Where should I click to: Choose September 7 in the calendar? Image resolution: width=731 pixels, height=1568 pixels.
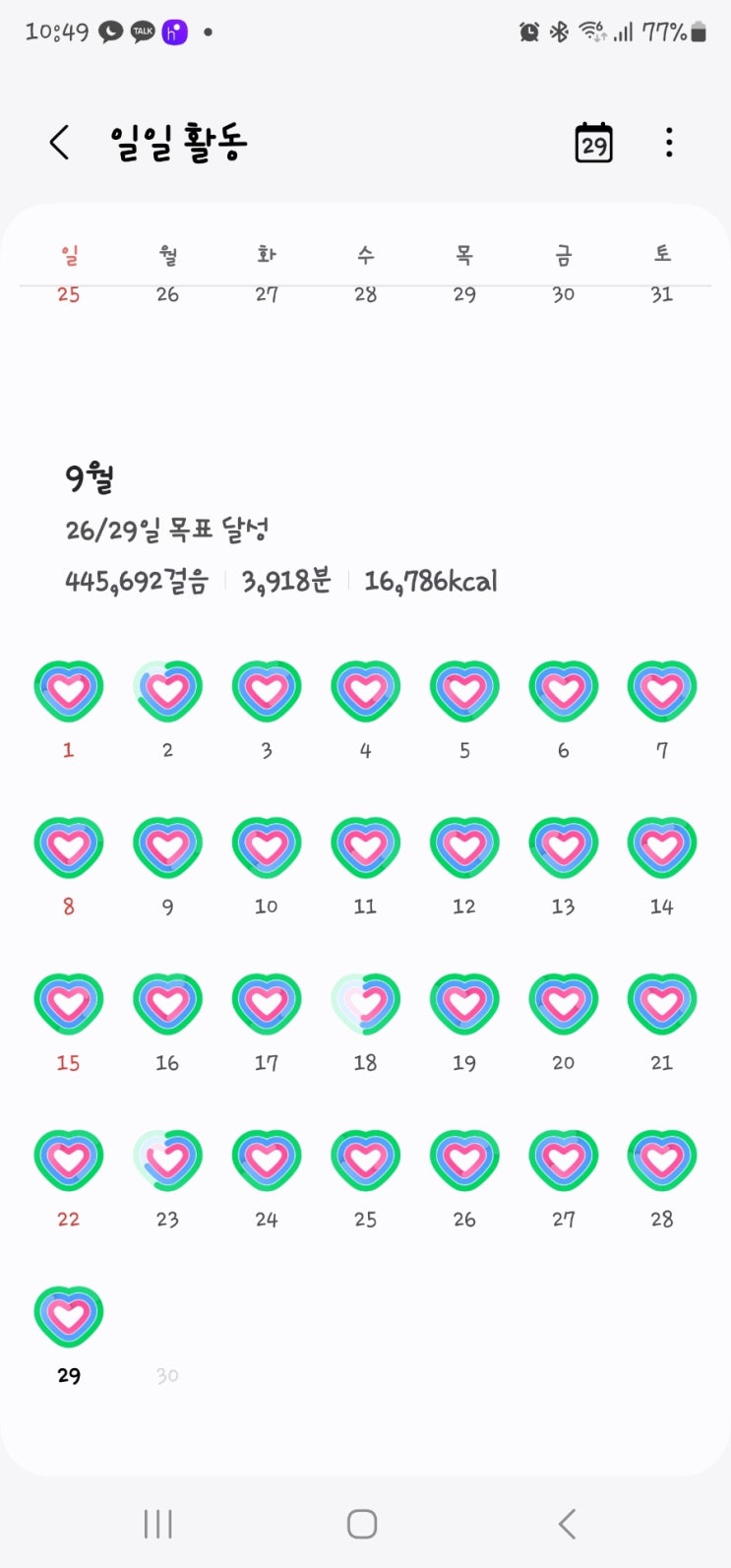tap(662, 691)
